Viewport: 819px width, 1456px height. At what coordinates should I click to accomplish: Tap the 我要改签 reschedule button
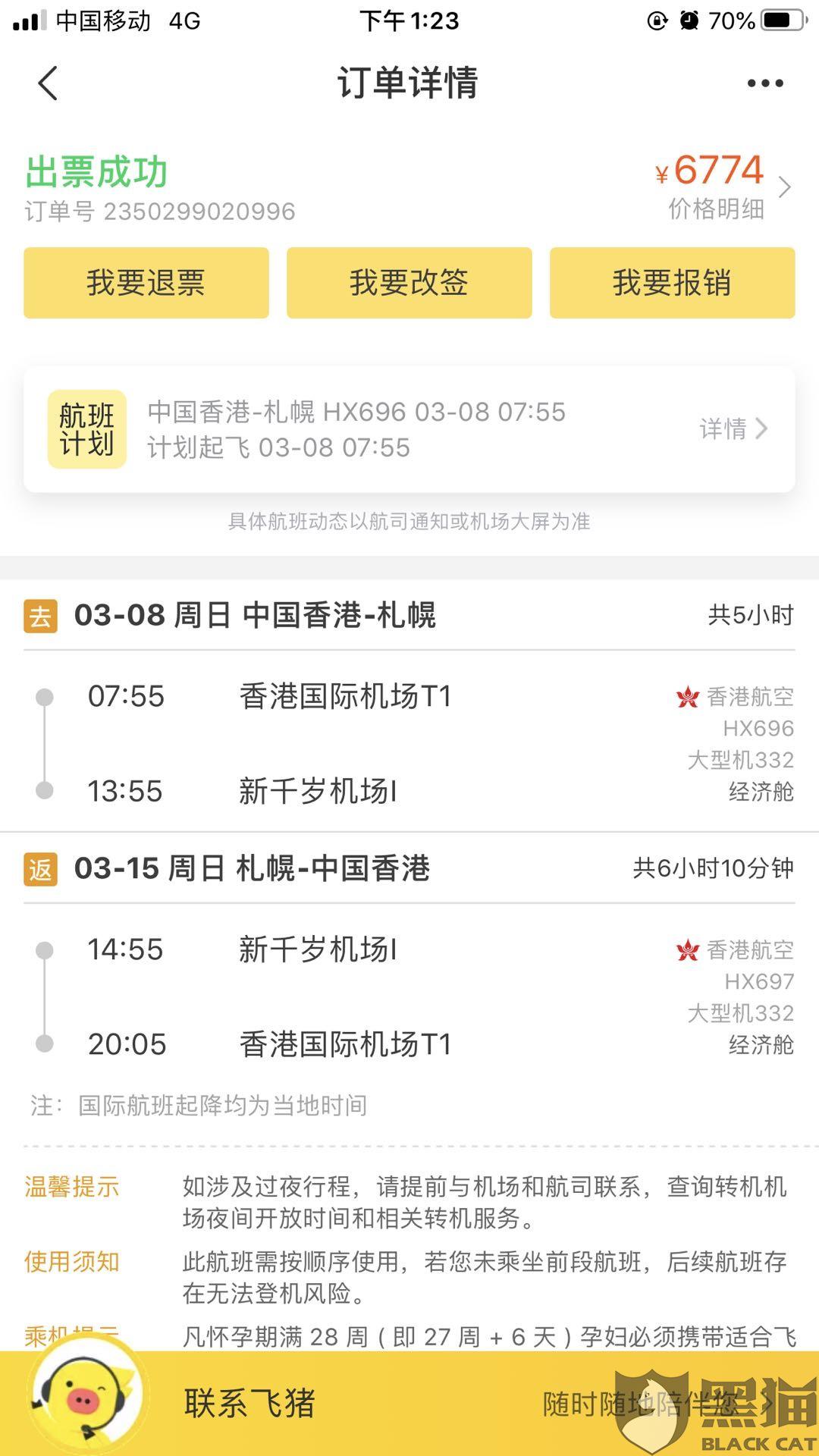409,283
